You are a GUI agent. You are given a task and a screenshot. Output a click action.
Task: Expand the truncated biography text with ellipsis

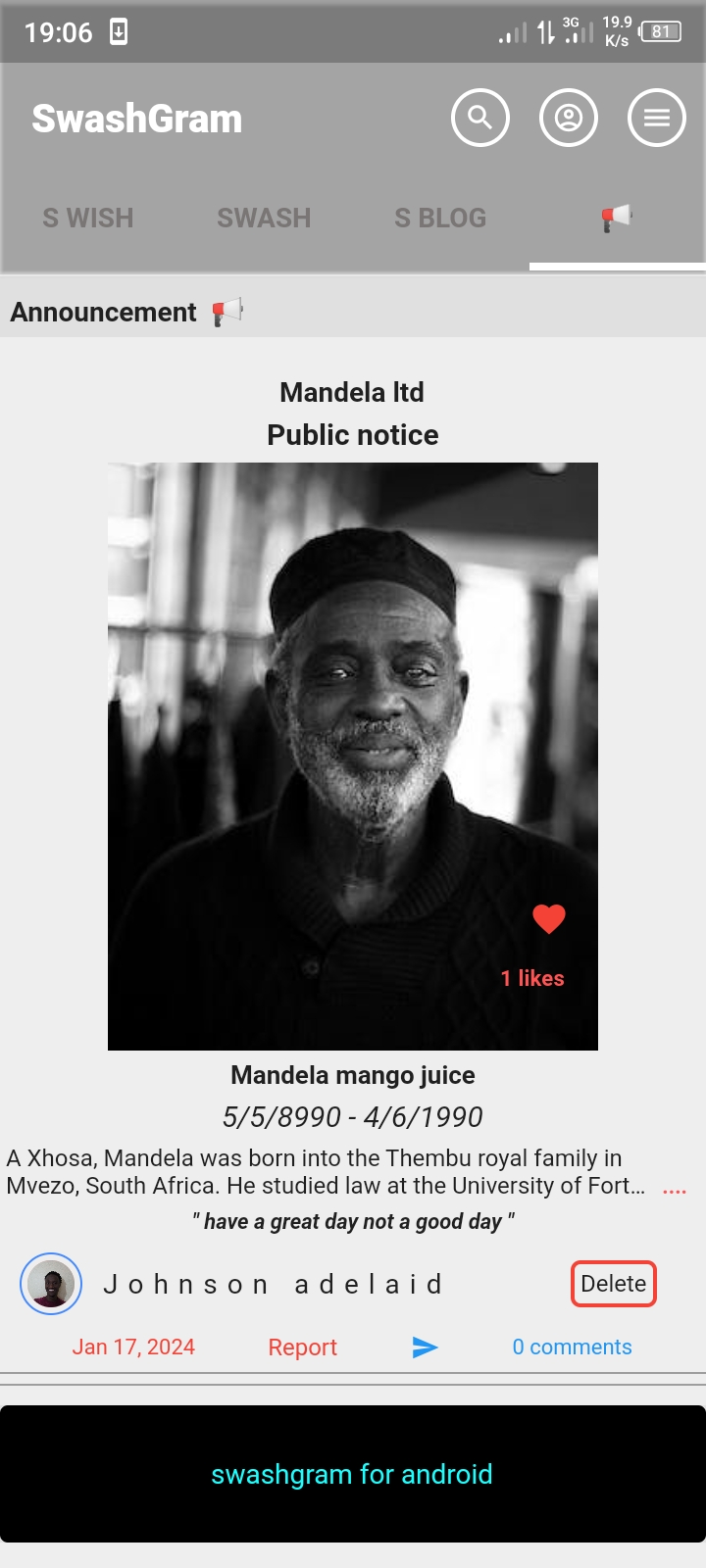point(675,1188)
